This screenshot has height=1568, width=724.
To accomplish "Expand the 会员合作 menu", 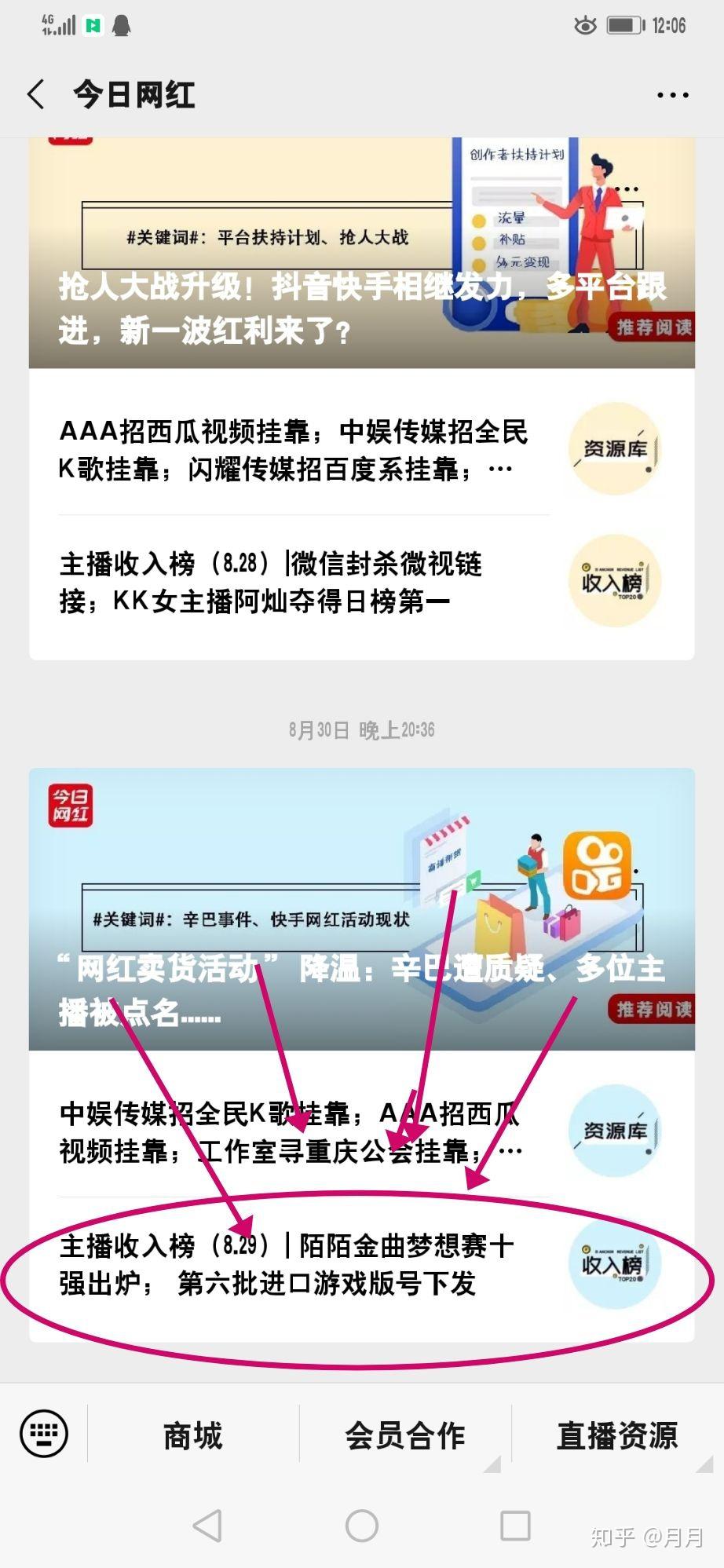I will point(405,1435).
